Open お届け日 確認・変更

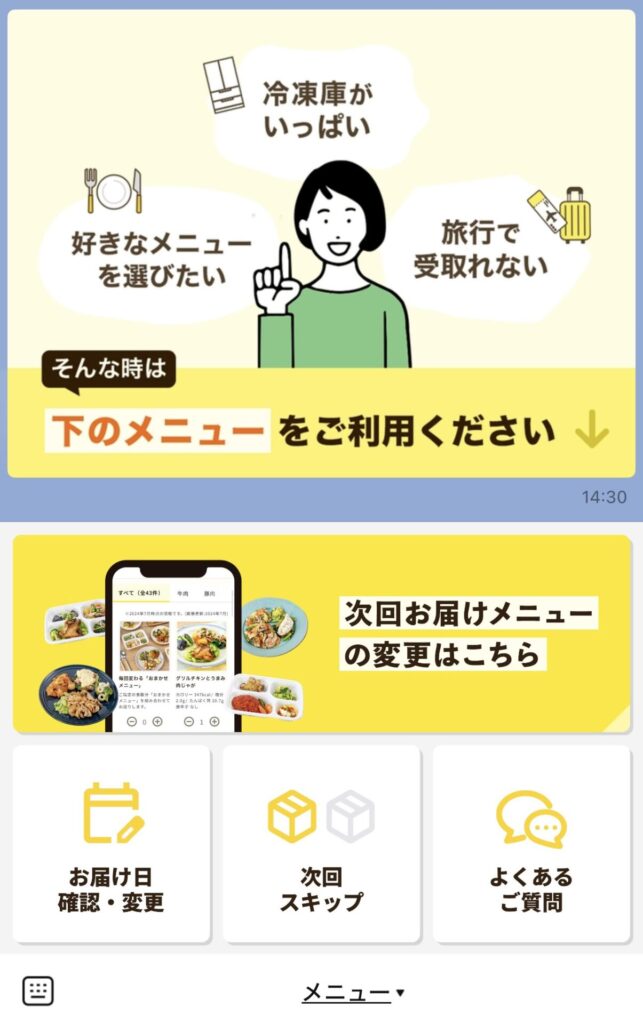coord(111,844)
